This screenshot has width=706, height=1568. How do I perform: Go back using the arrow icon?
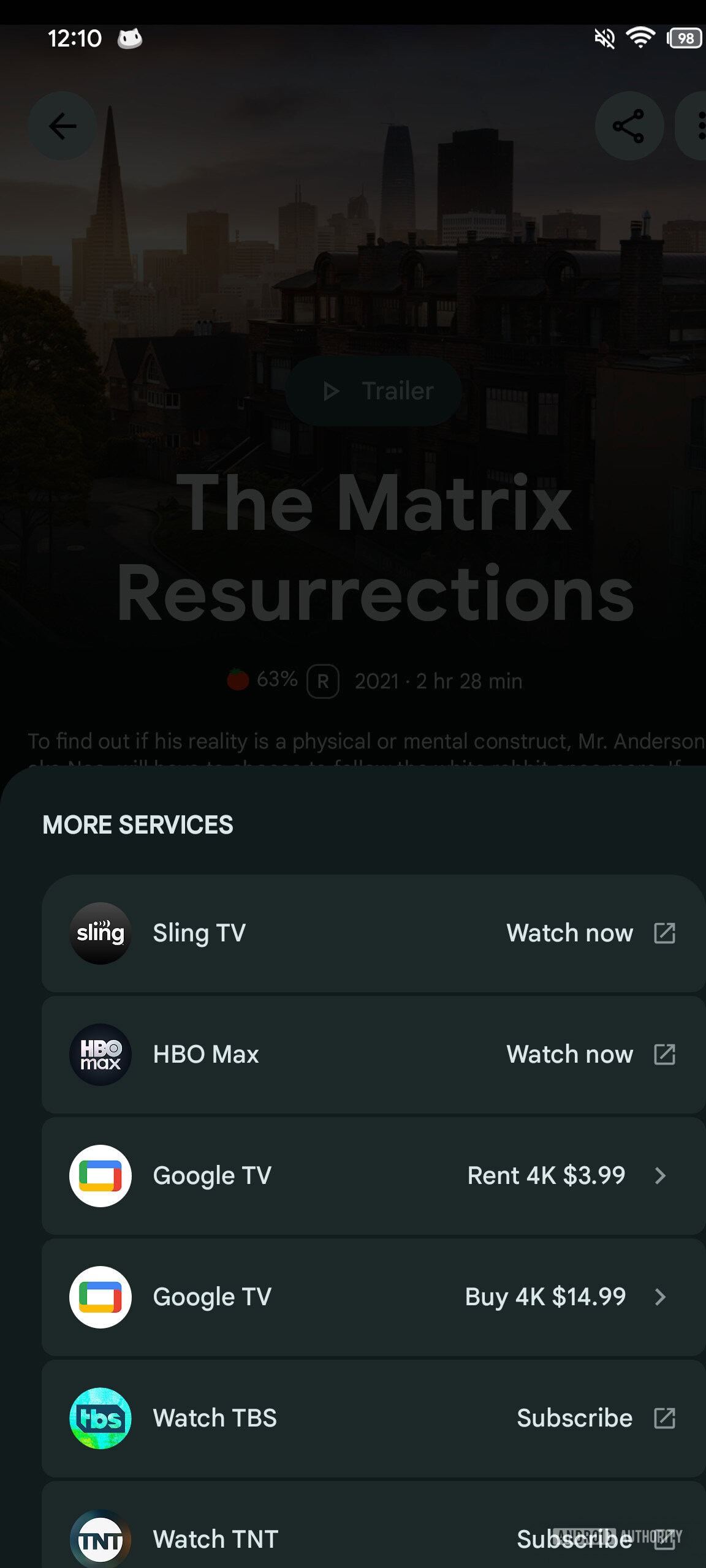63,127
